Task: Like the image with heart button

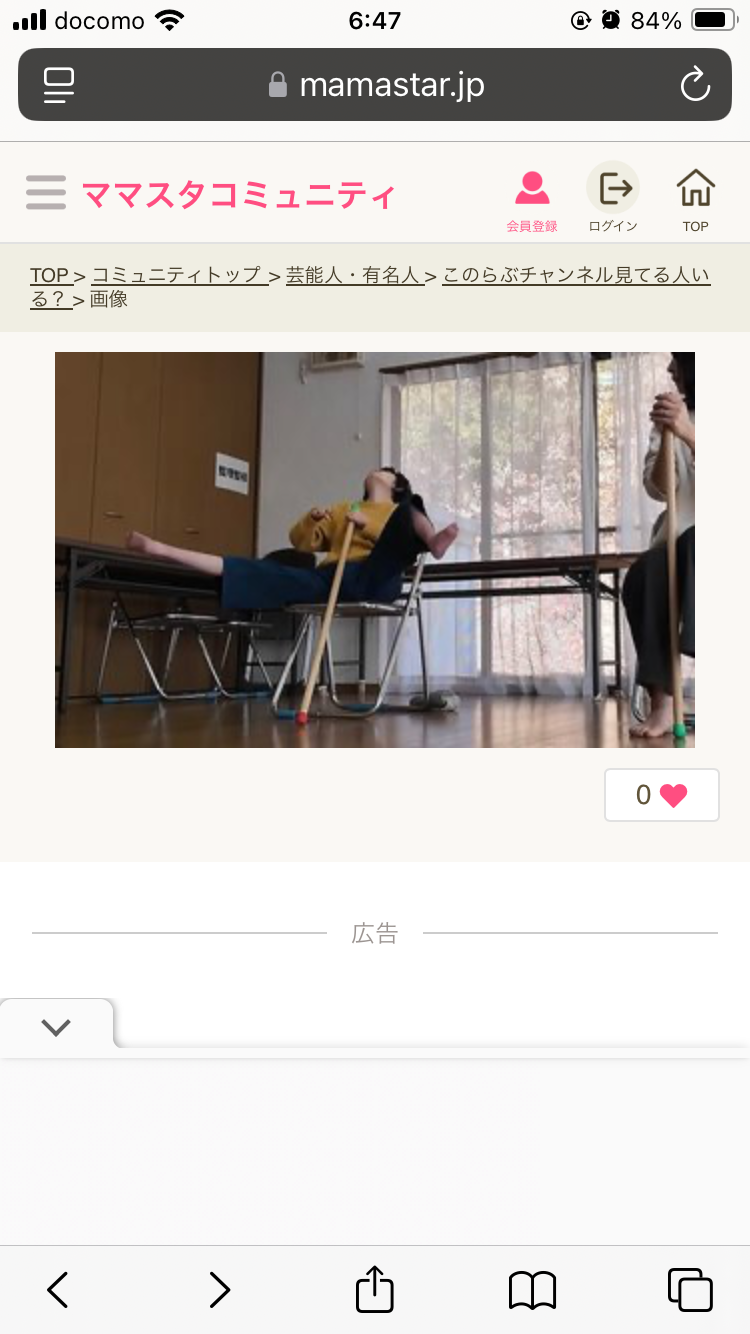Action: click(x=662, y=795)
